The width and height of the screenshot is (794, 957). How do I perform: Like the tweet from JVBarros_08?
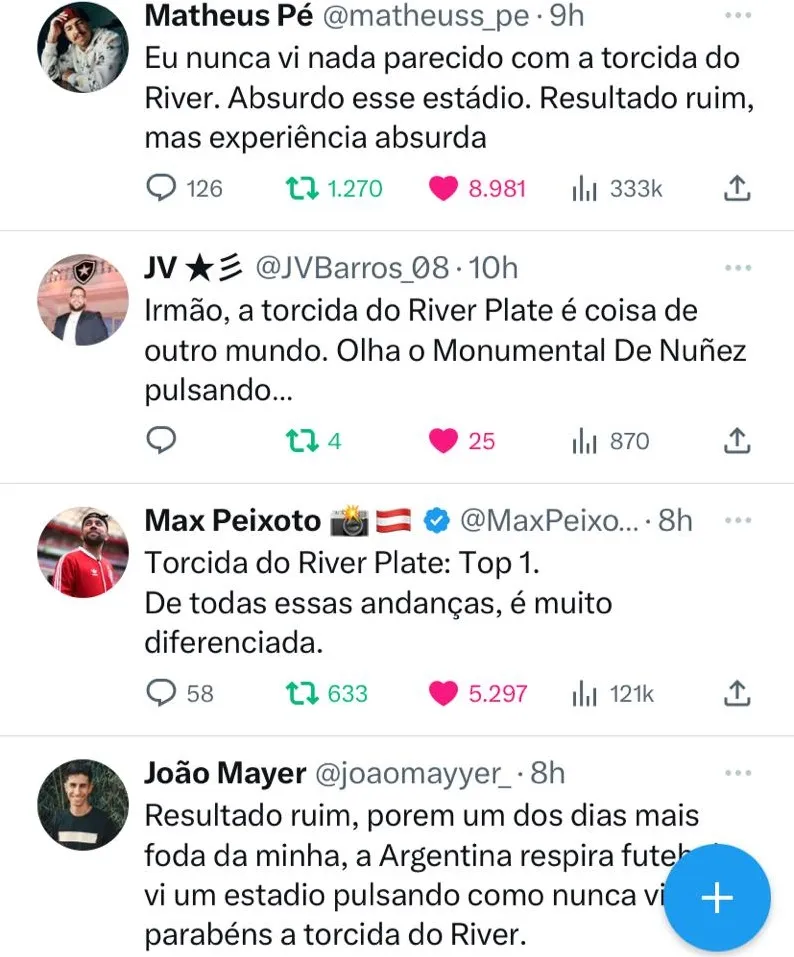coord(444,440)
